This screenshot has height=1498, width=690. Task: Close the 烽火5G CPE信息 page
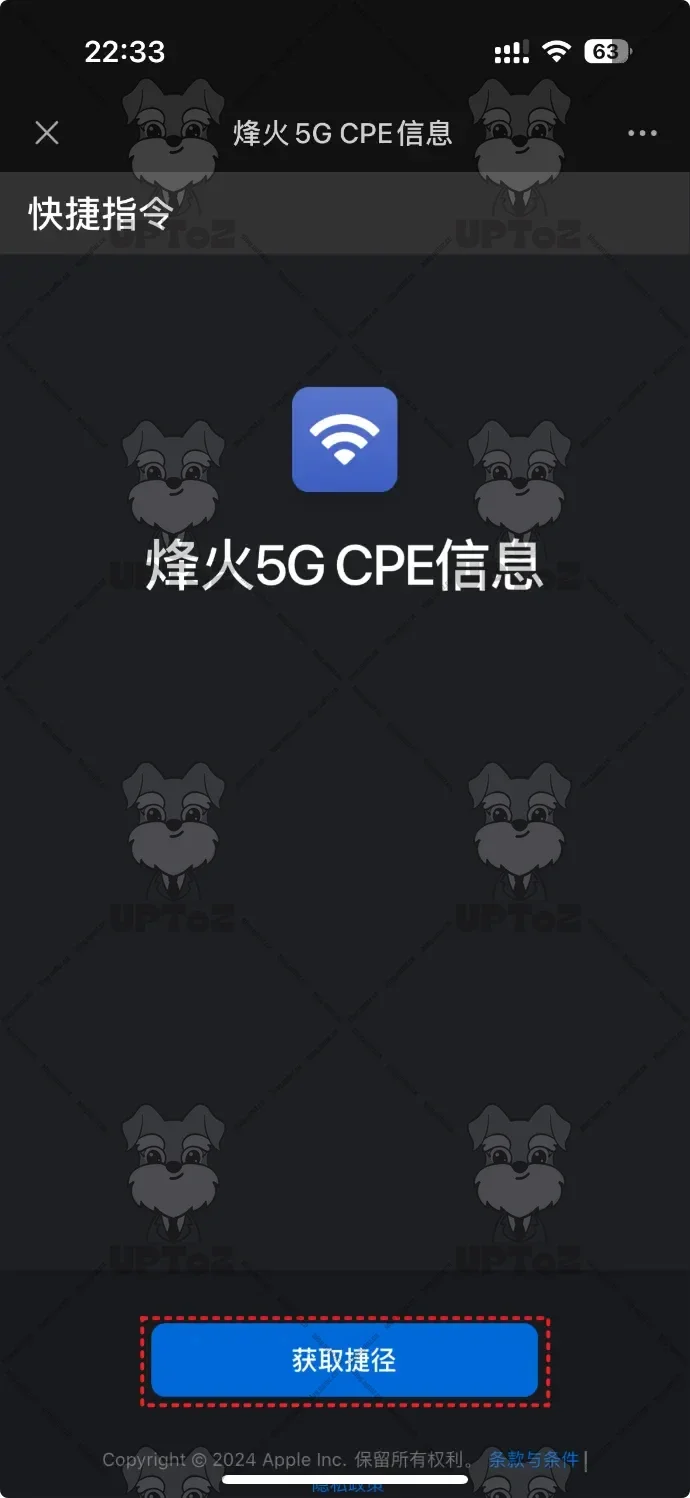pyautogui.click(x=47, y=133)
